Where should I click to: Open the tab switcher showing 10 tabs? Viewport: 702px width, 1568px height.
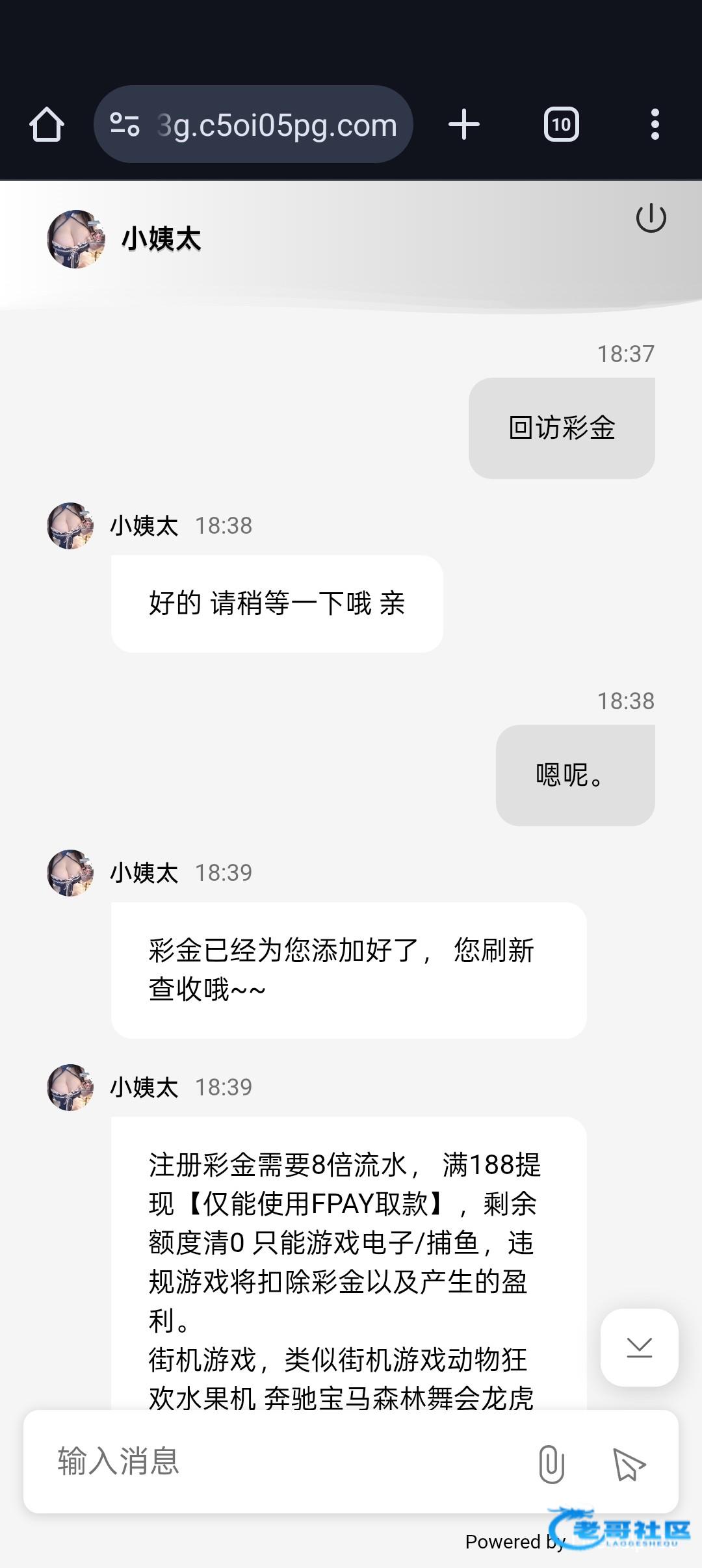561,124
